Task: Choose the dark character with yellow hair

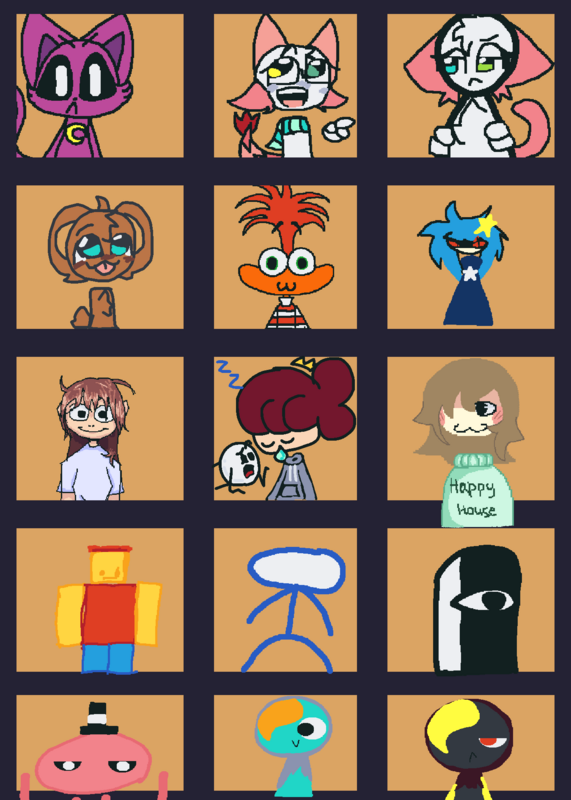Action: (470, 747)
